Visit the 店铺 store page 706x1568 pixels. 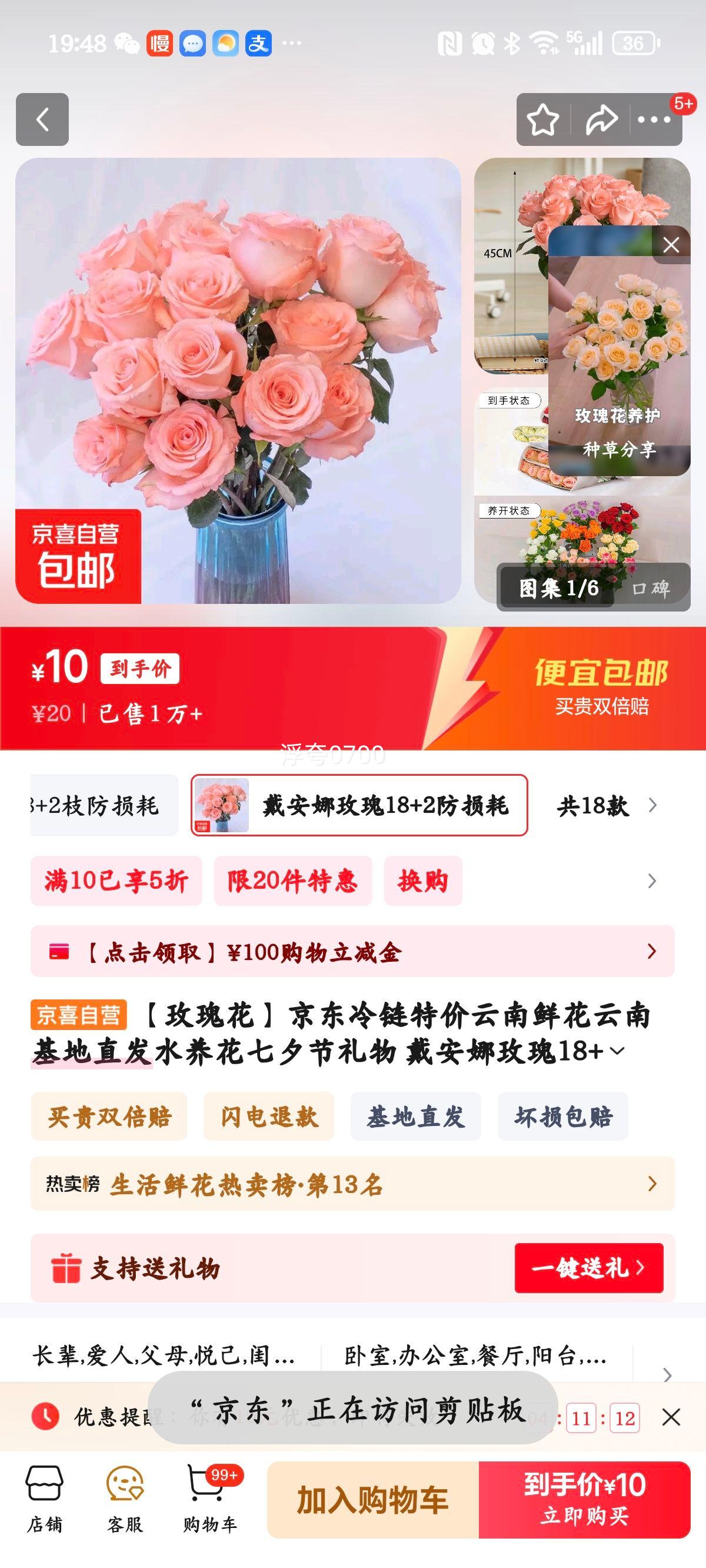point(44,1498)
